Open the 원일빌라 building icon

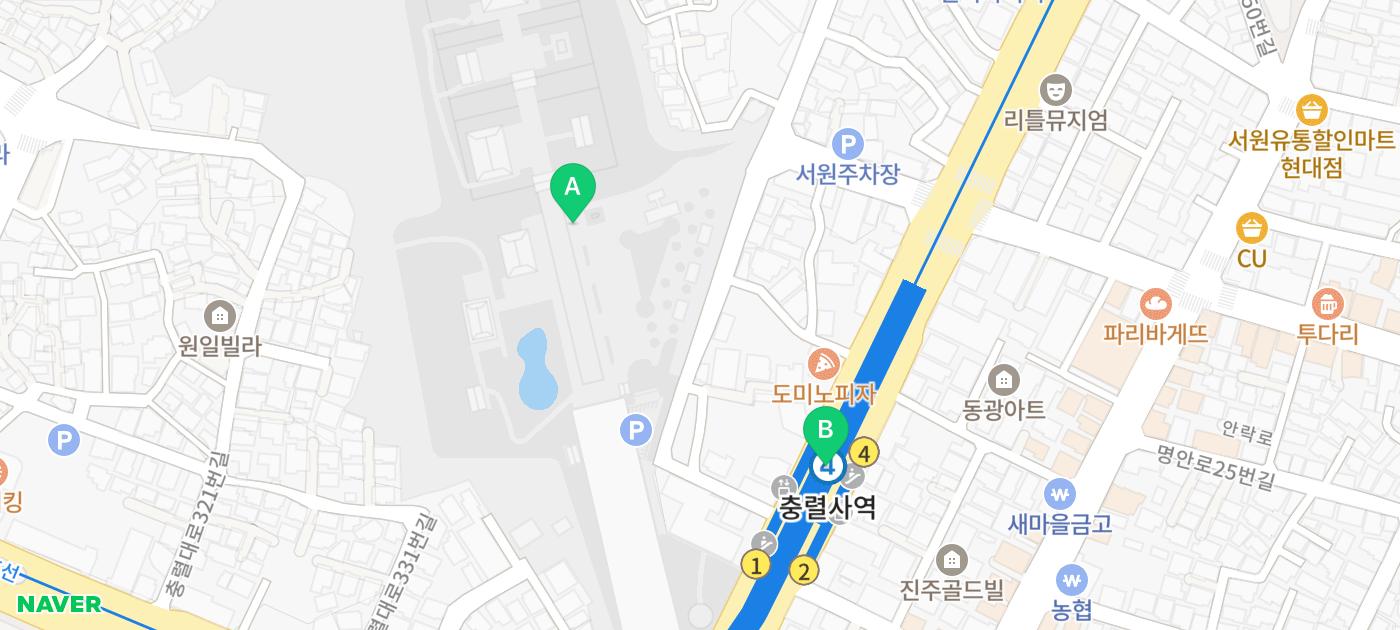219,317
